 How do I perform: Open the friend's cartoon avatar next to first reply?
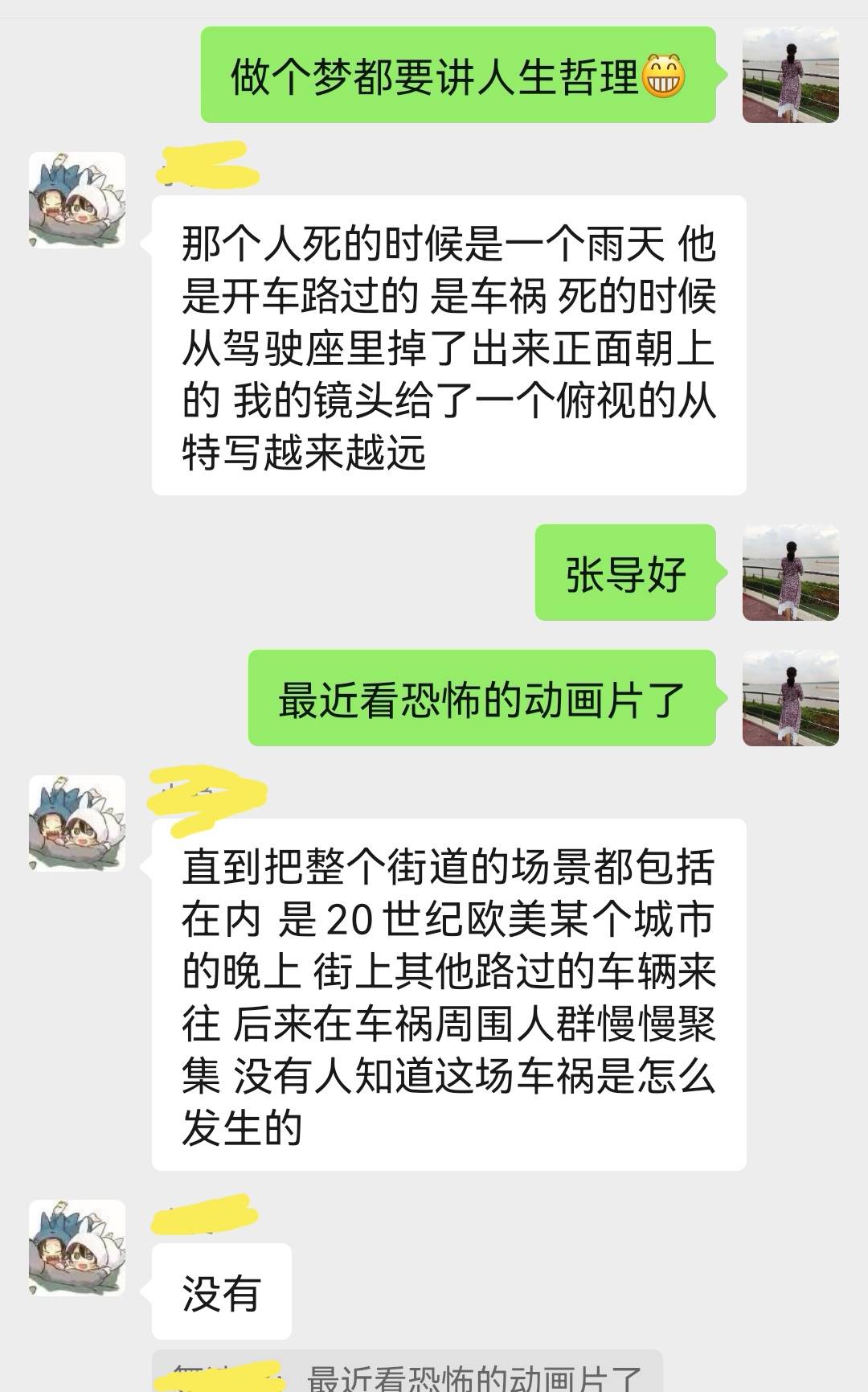[x=76, y=201]
